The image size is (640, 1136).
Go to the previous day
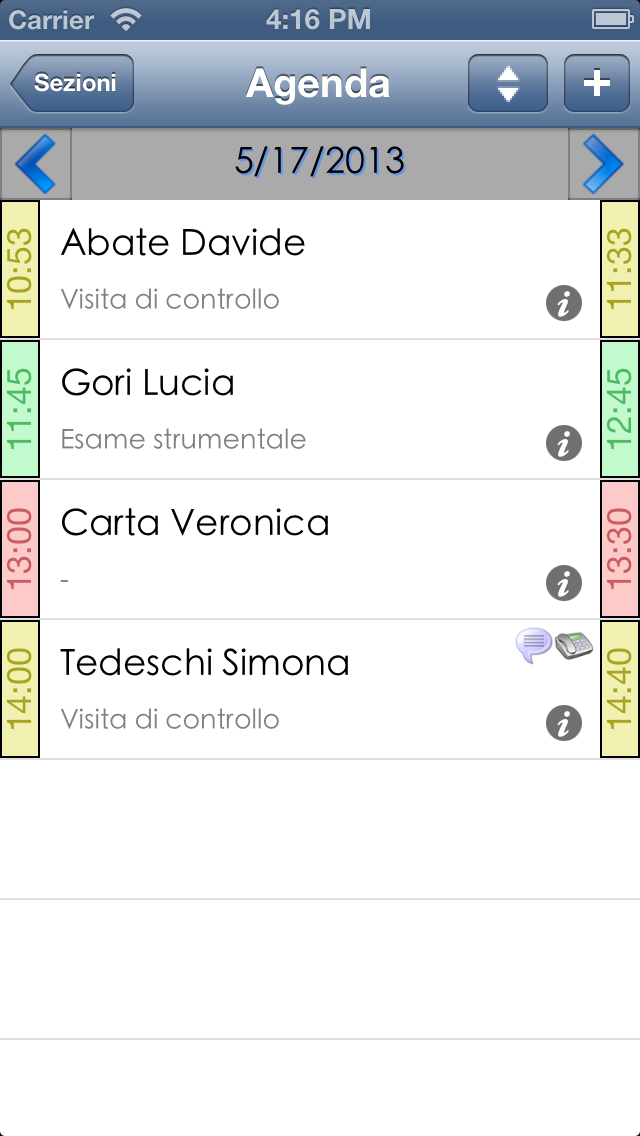pyautogui.click(x=36, y=164)
